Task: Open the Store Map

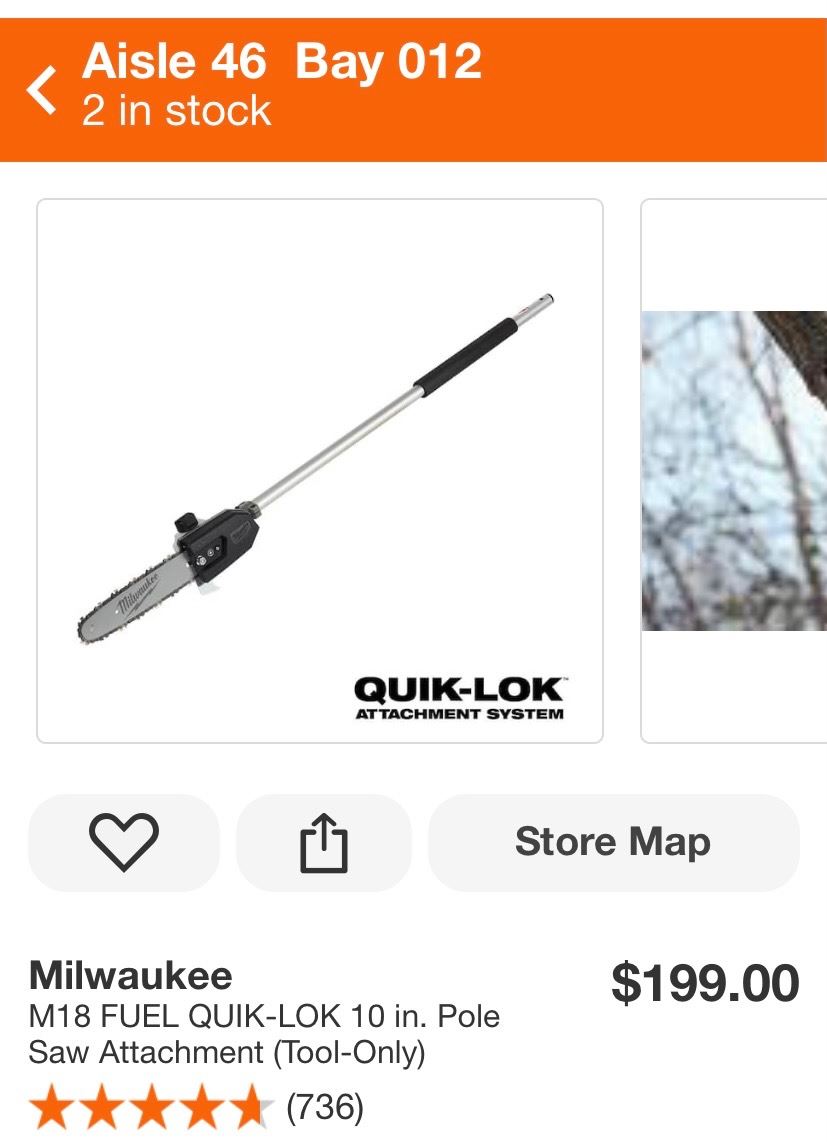Action: tap(613, 842)
